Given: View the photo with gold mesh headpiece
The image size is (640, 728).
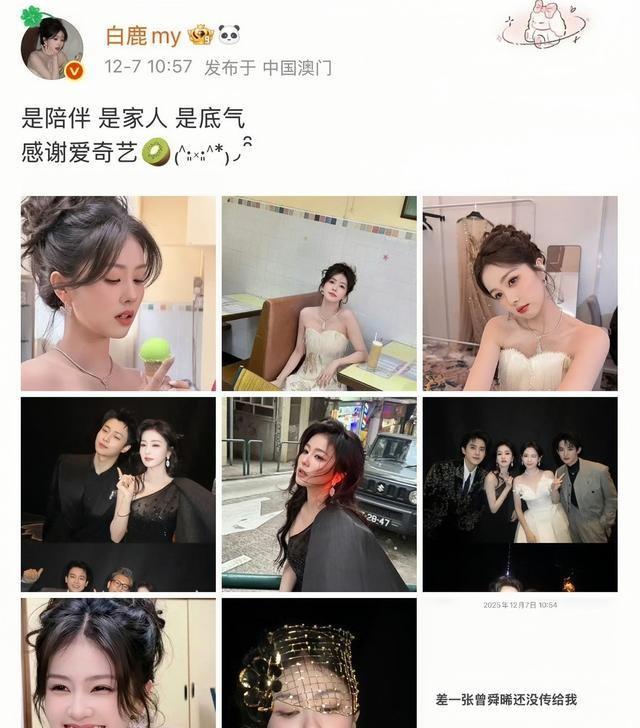Looking at the screenshot, I should point(319,663).
